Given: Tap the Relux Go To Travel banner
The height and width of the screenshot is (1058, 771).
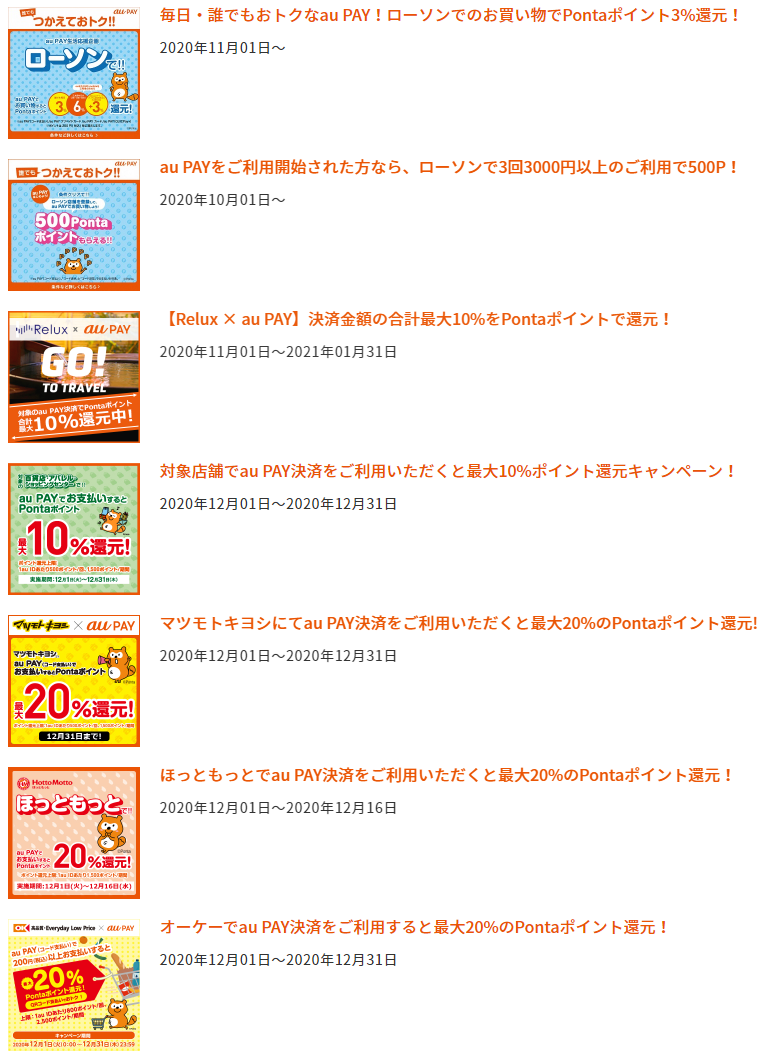Looking at the screenshot, I should point(74,377).
